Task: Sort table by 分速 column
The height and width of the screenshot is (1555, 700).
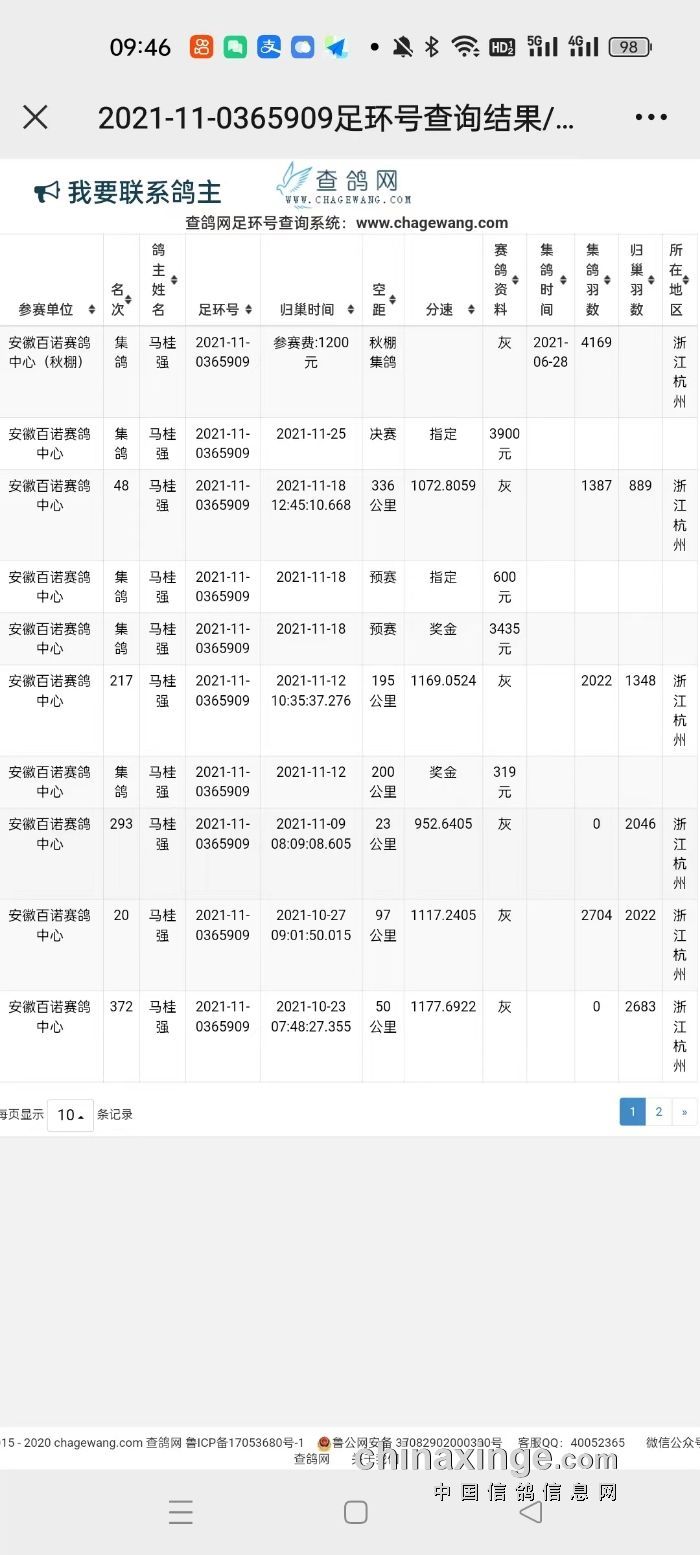Action: (443, 309)
